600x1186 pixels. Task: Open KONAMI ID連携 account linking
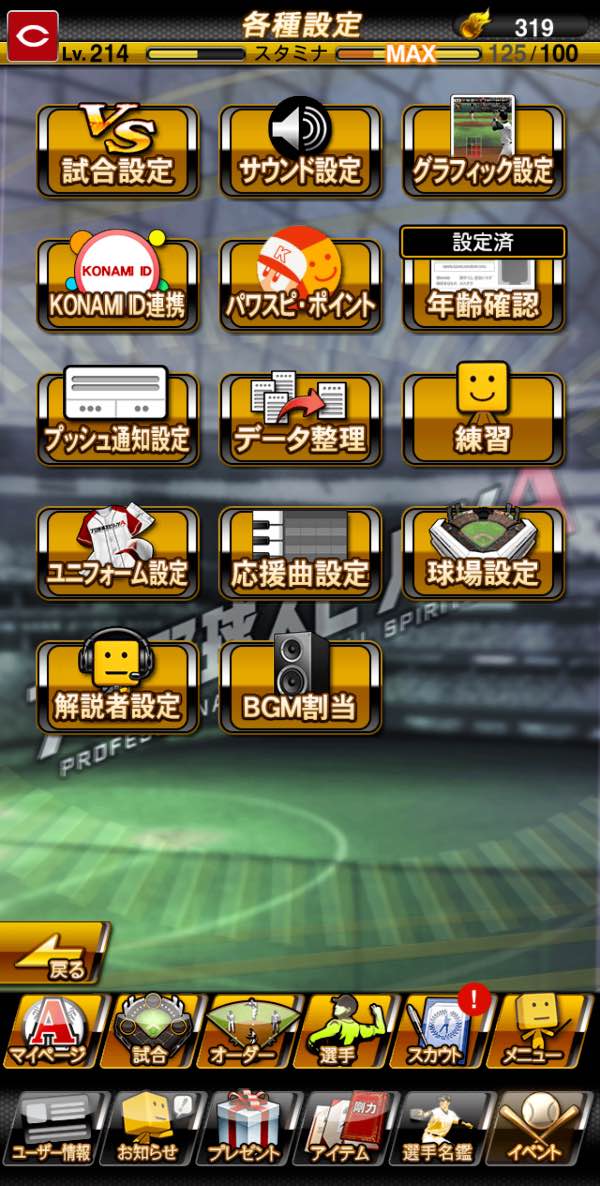coord(118,285)
